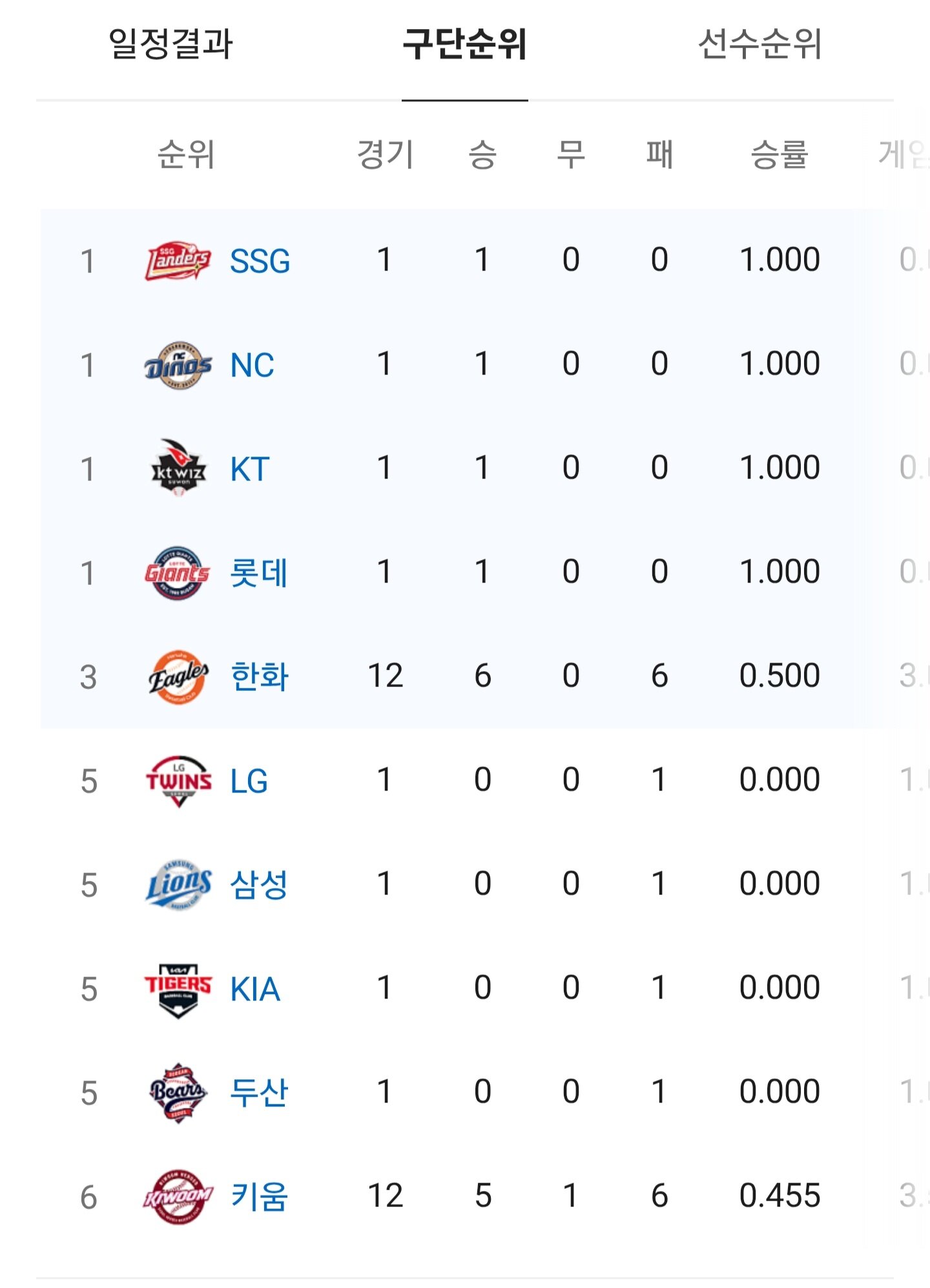Open the SSG team page
930x1288 pixels.
point(260,261)
